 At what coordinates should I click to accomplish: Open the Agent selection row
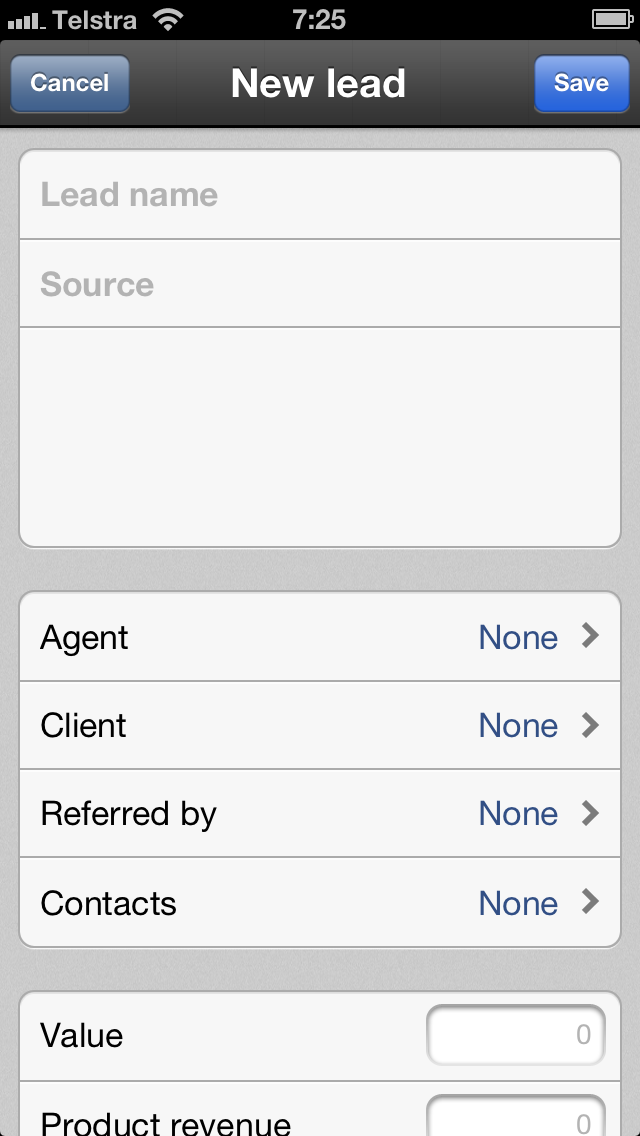click(320, 637)
